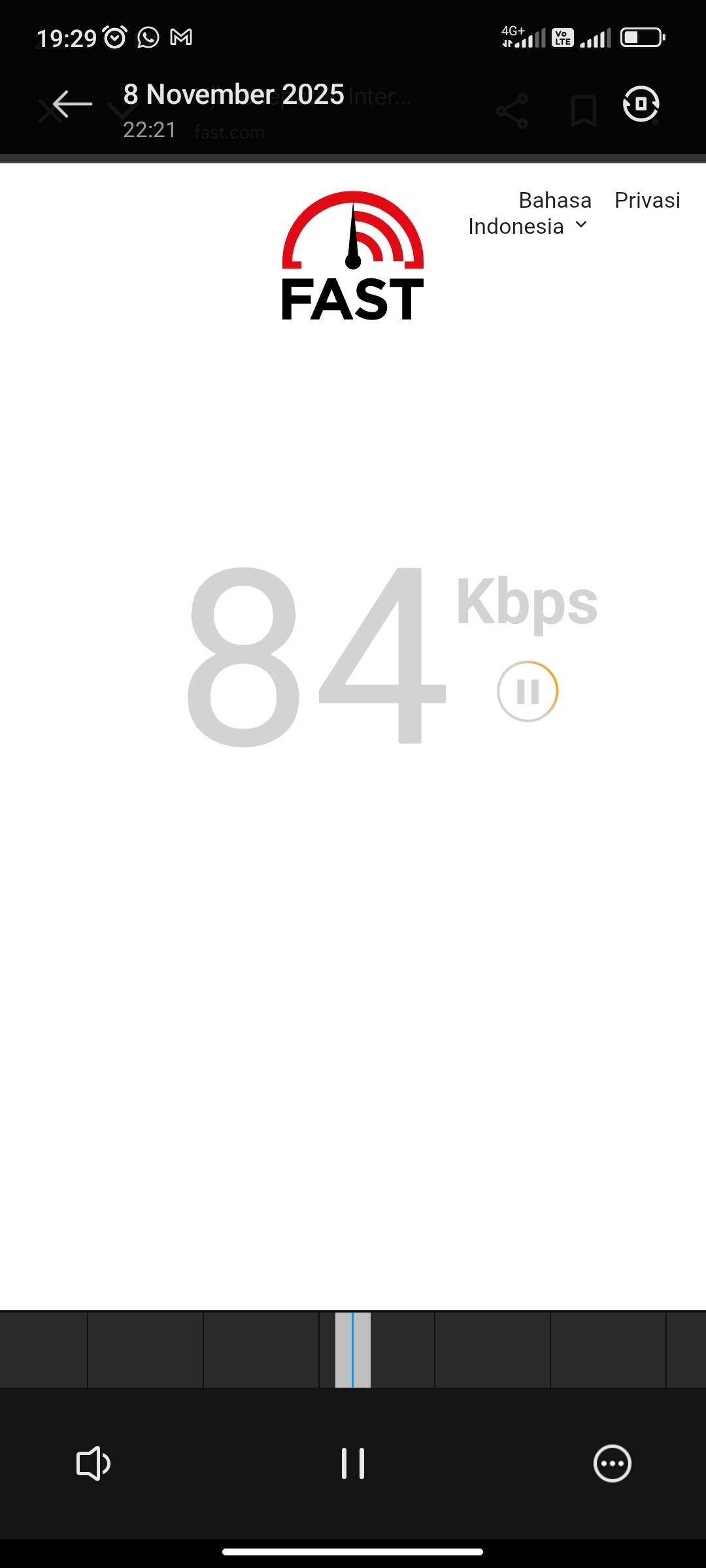Mute the video sound
Viewport: 706px width, 1568px height.
(x=93, y=1463)
